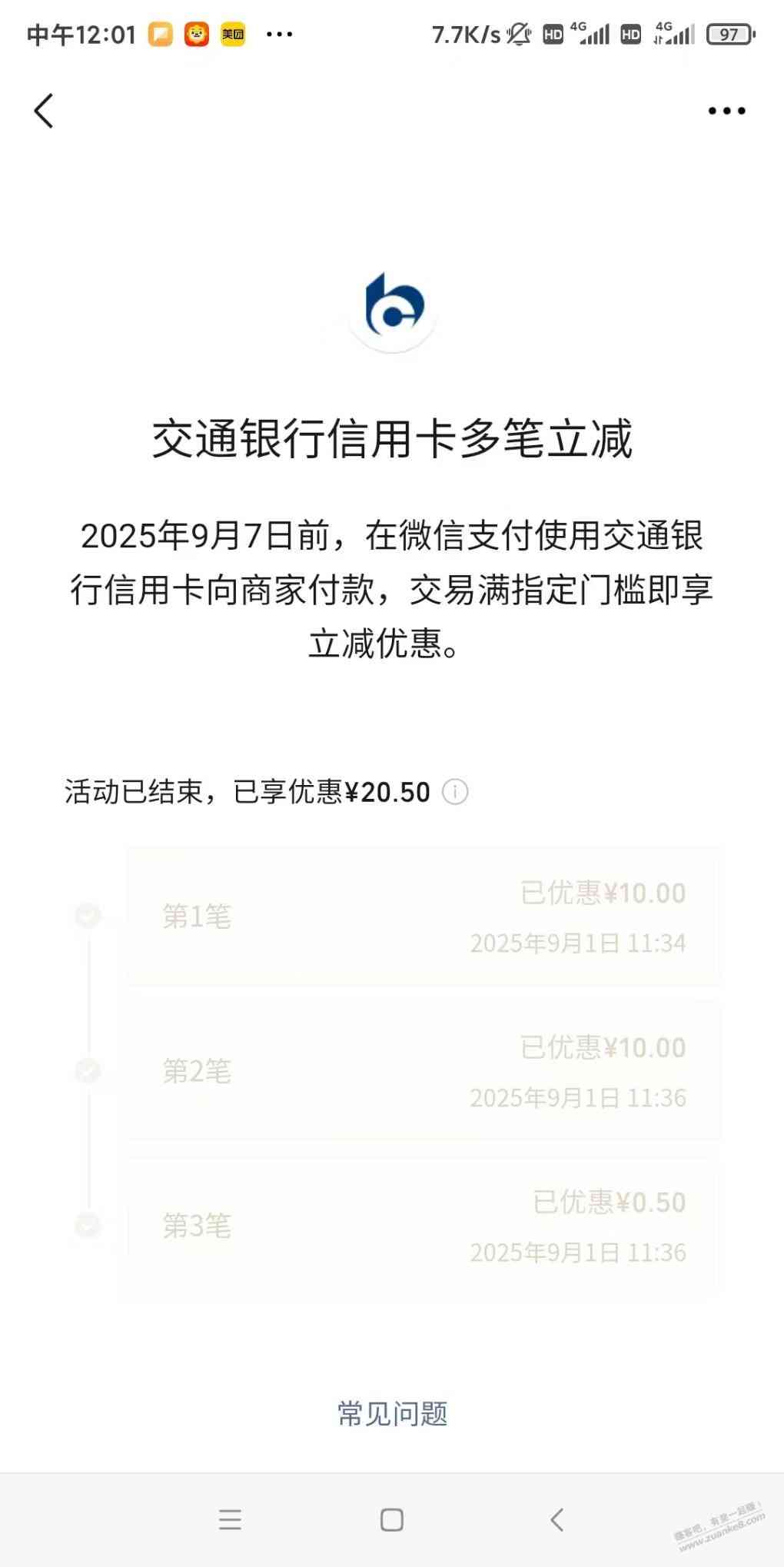Tap the system home button

(x=392, y=1520)
